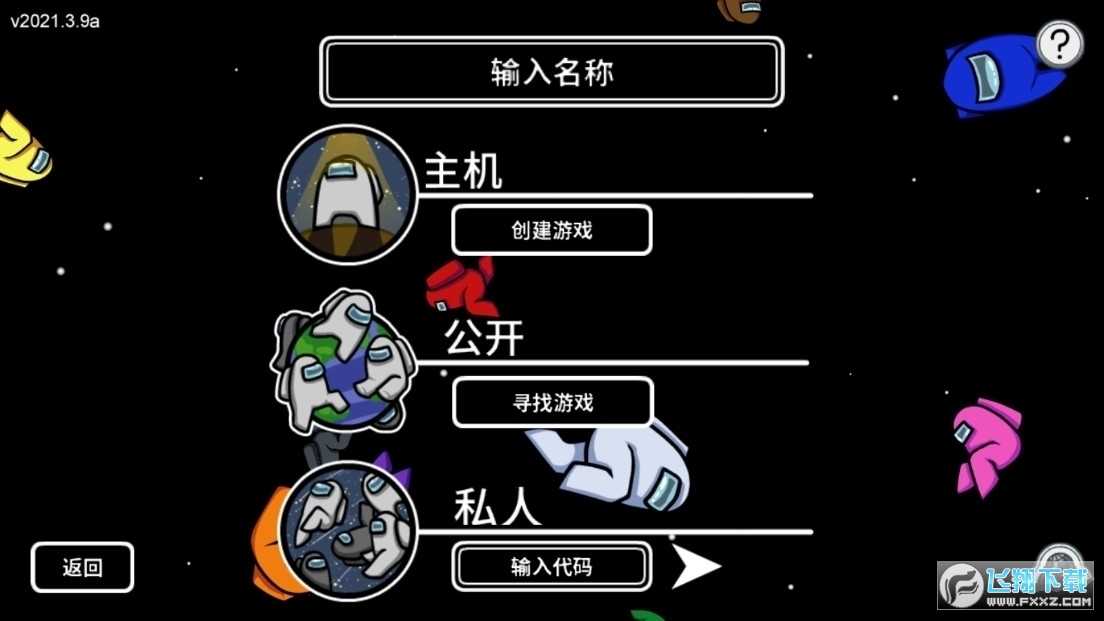Find a public game via 寻找游戏
Viewport: 1104px width, 621px height.
[x=552, y=403]
